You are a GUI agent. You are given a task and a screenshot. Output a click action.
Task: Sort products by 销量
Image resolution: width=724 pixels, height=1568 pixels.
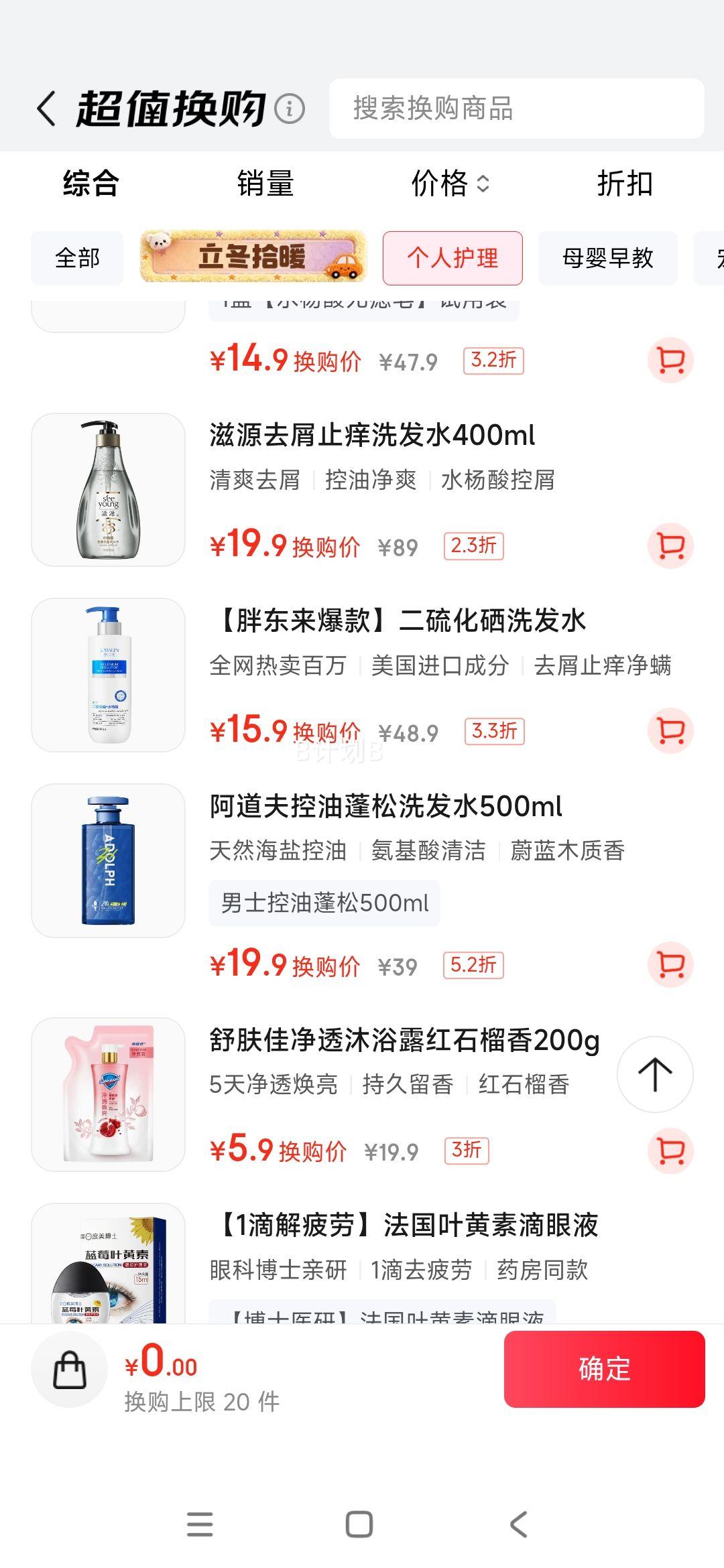[x=265, y=184]
